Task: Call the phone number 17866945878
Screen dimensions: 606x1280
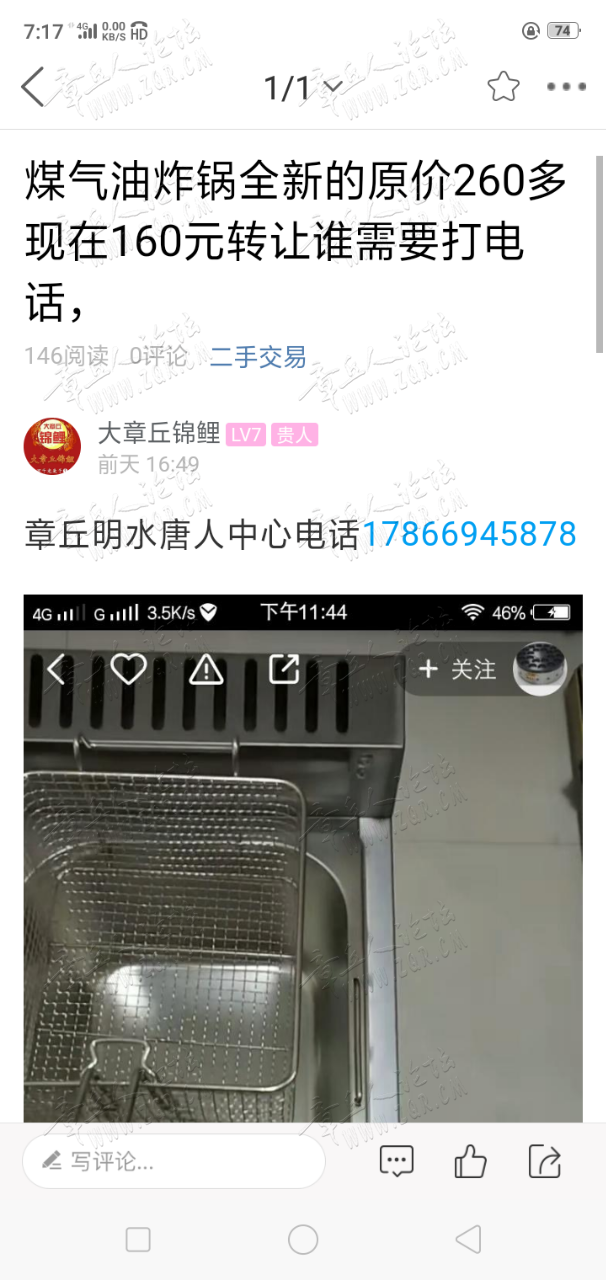Action: [x=468, y=534]
